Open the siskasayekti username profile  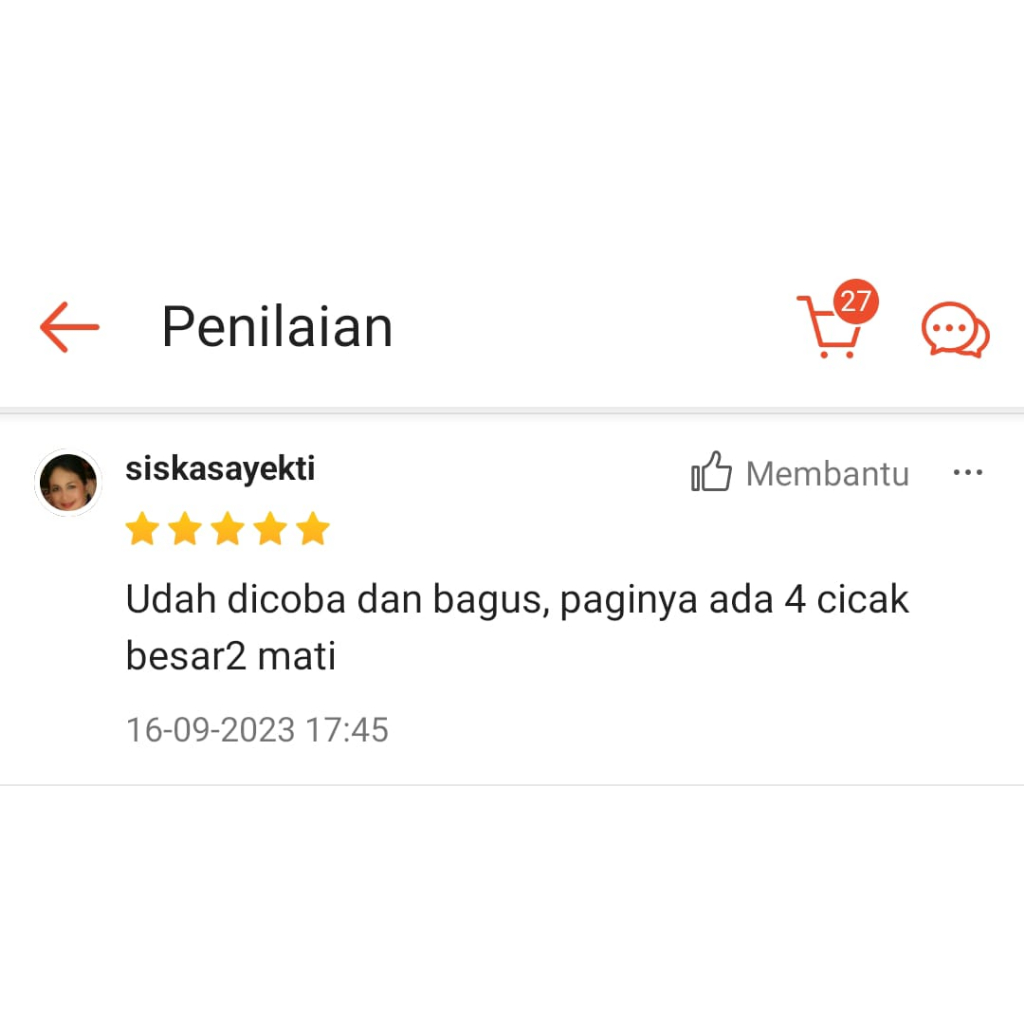(x=220, y=469)
